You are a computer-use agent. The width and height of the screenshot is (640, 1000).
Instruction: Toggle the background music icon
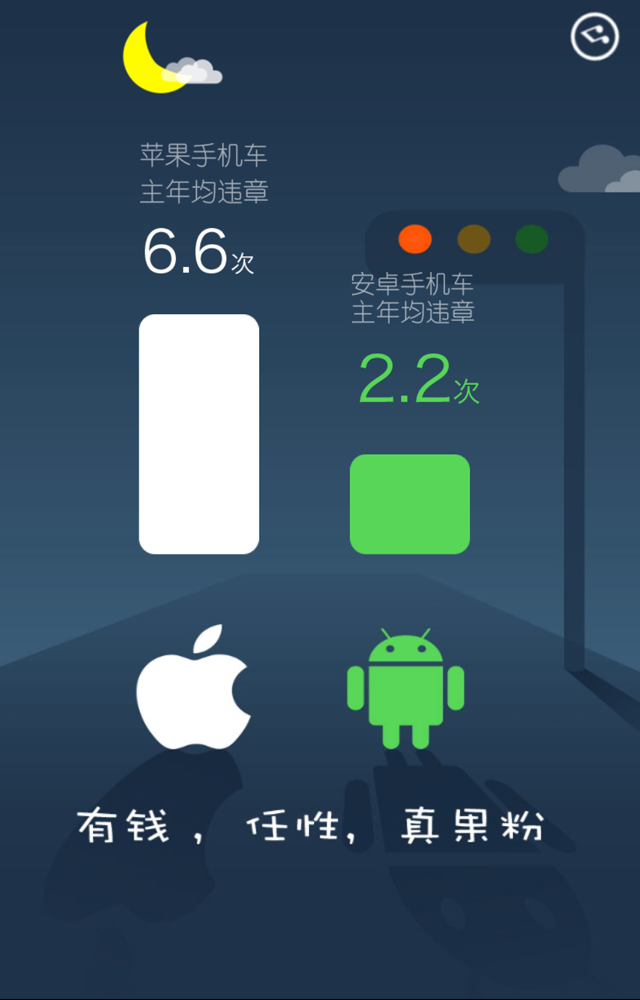(595, 38)
